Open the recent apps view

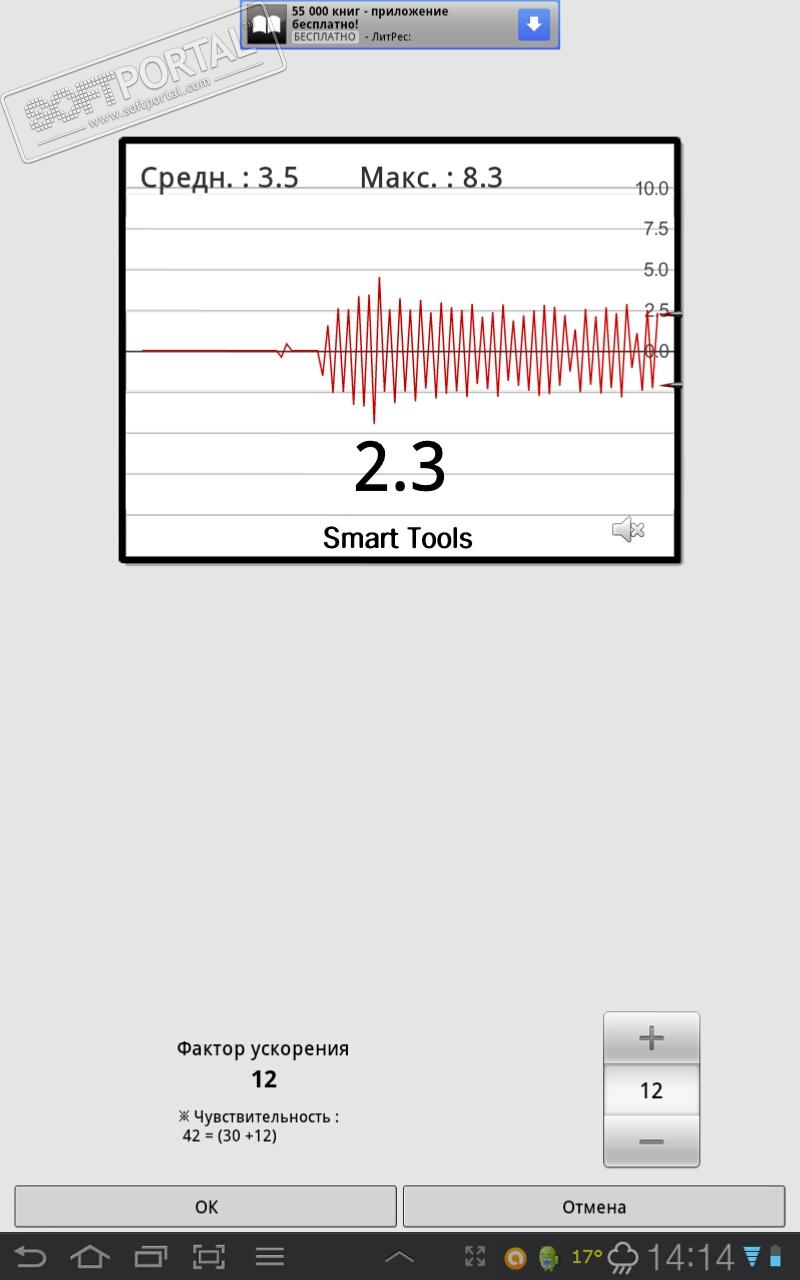(151, 1257)
